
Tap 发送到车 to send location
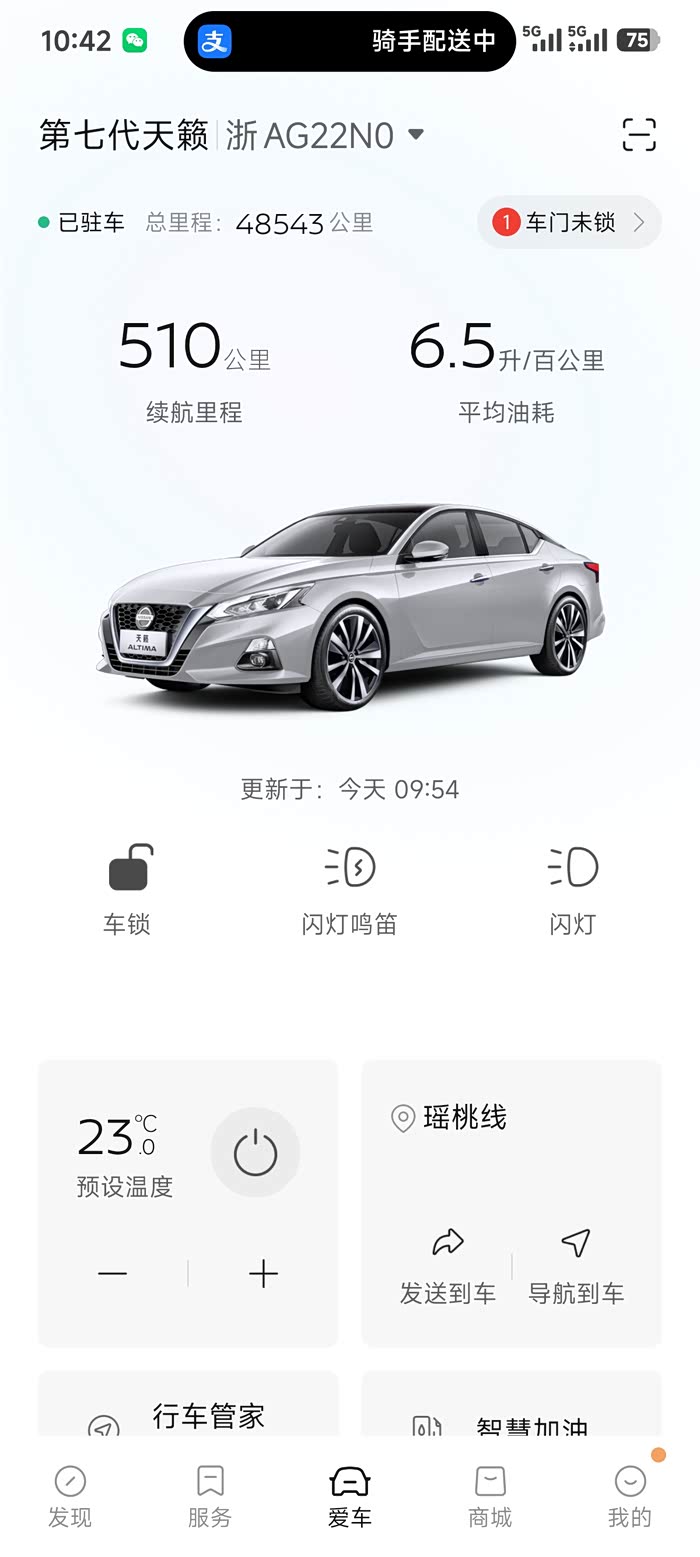pyautogui.click(x=448, y=1267)
